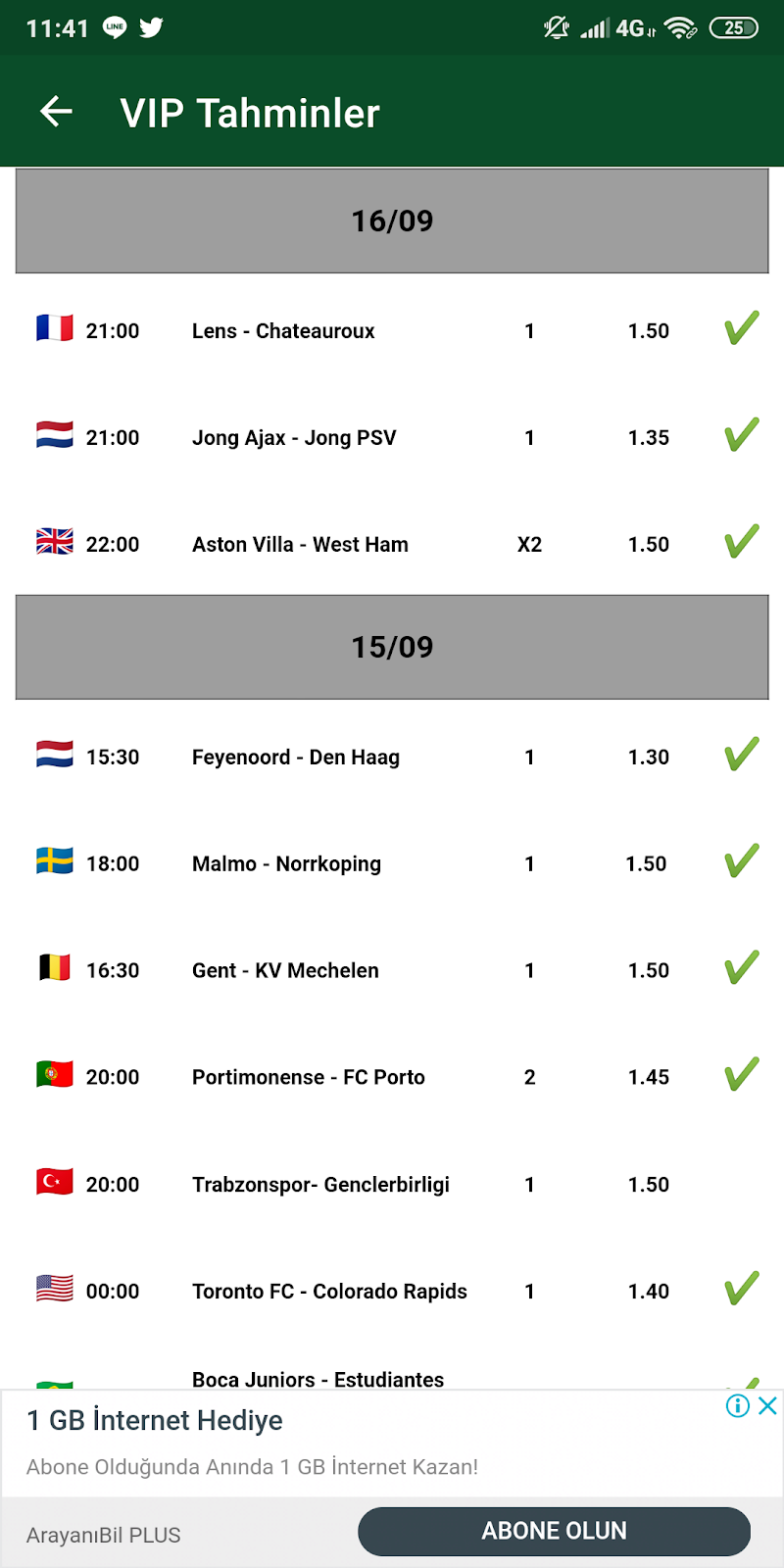The width and height of the screenshot is (784, 1568).
Task: Open the 1 GB İnternet Hediye ad
Action: [x=155, y=1420]
